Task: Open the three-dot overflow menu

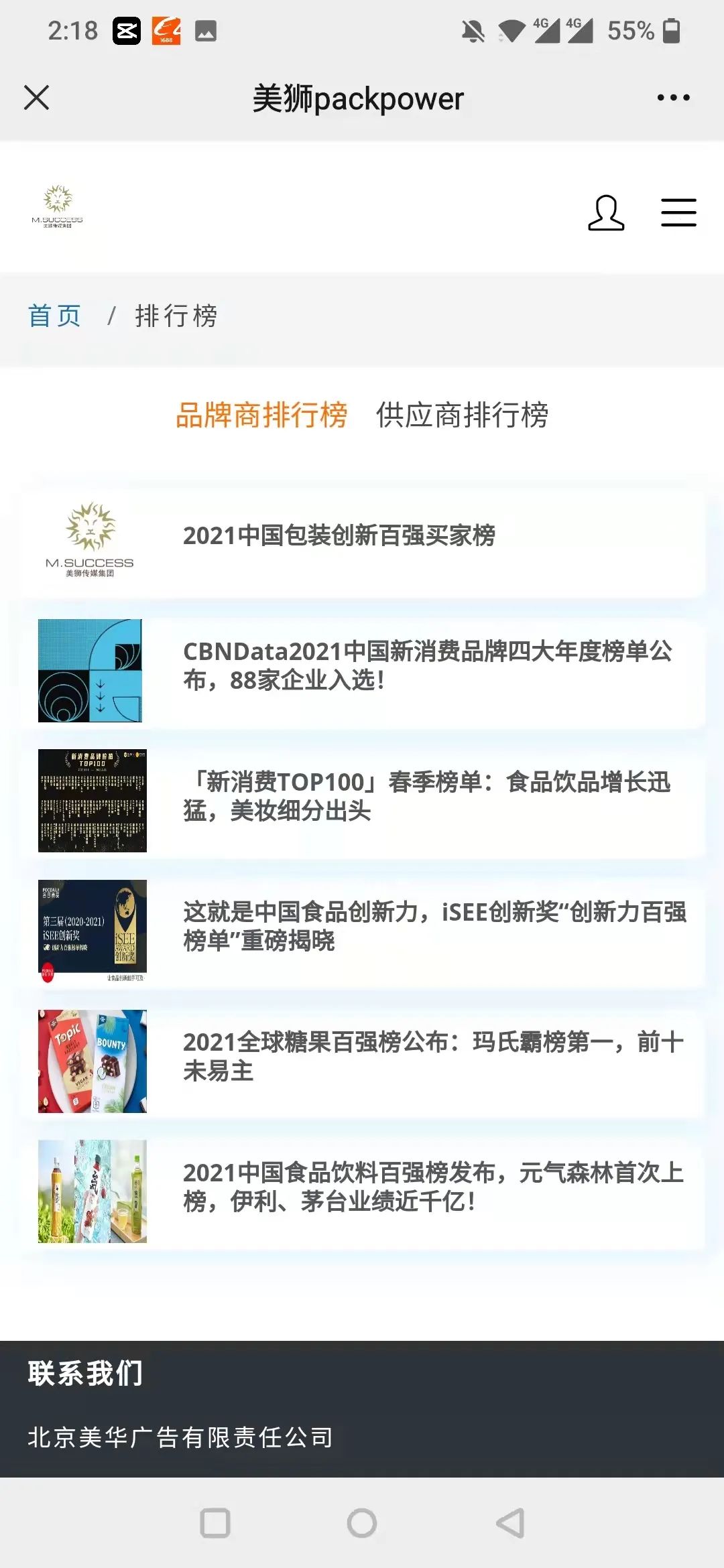Action: 673,98
